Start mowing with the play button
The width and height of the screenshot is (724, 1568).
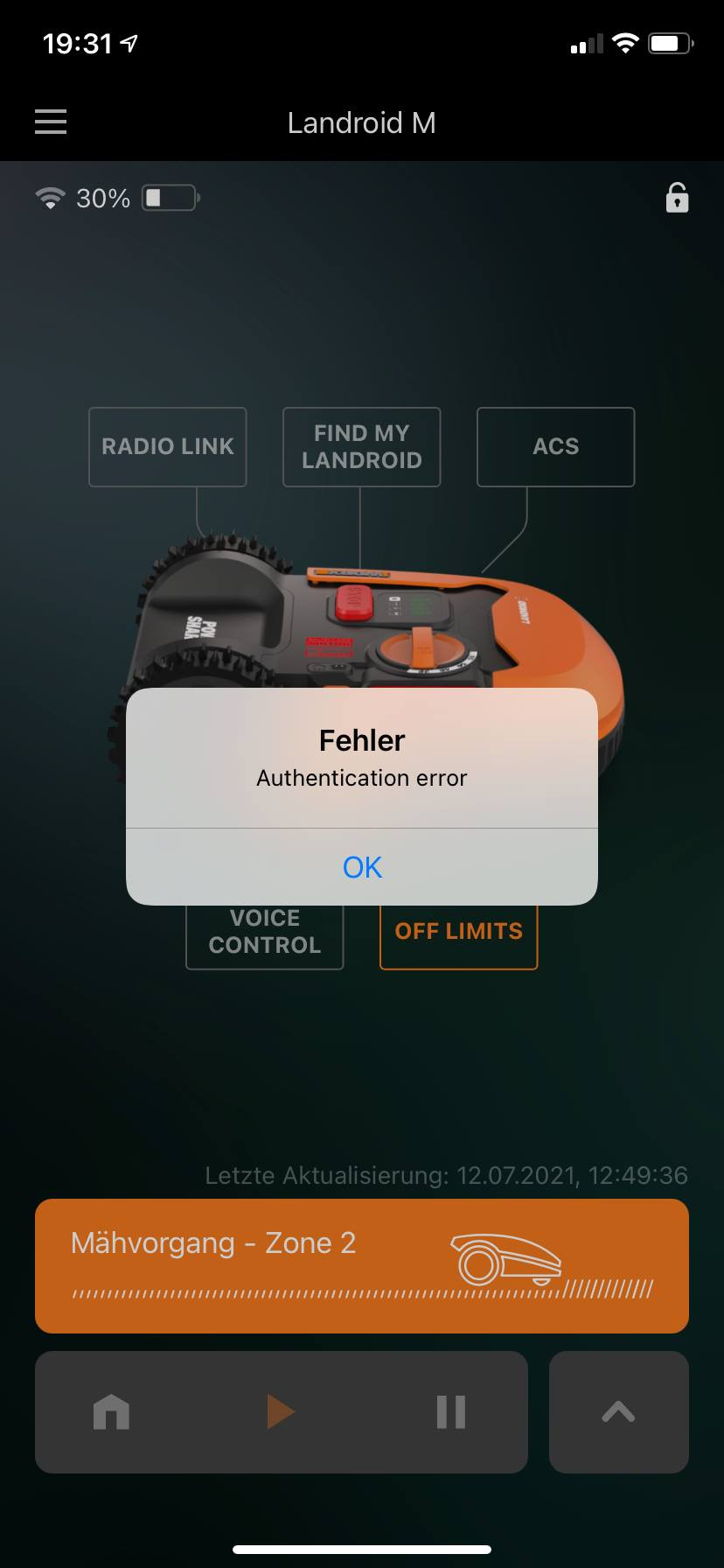[x=280, y=1412]
